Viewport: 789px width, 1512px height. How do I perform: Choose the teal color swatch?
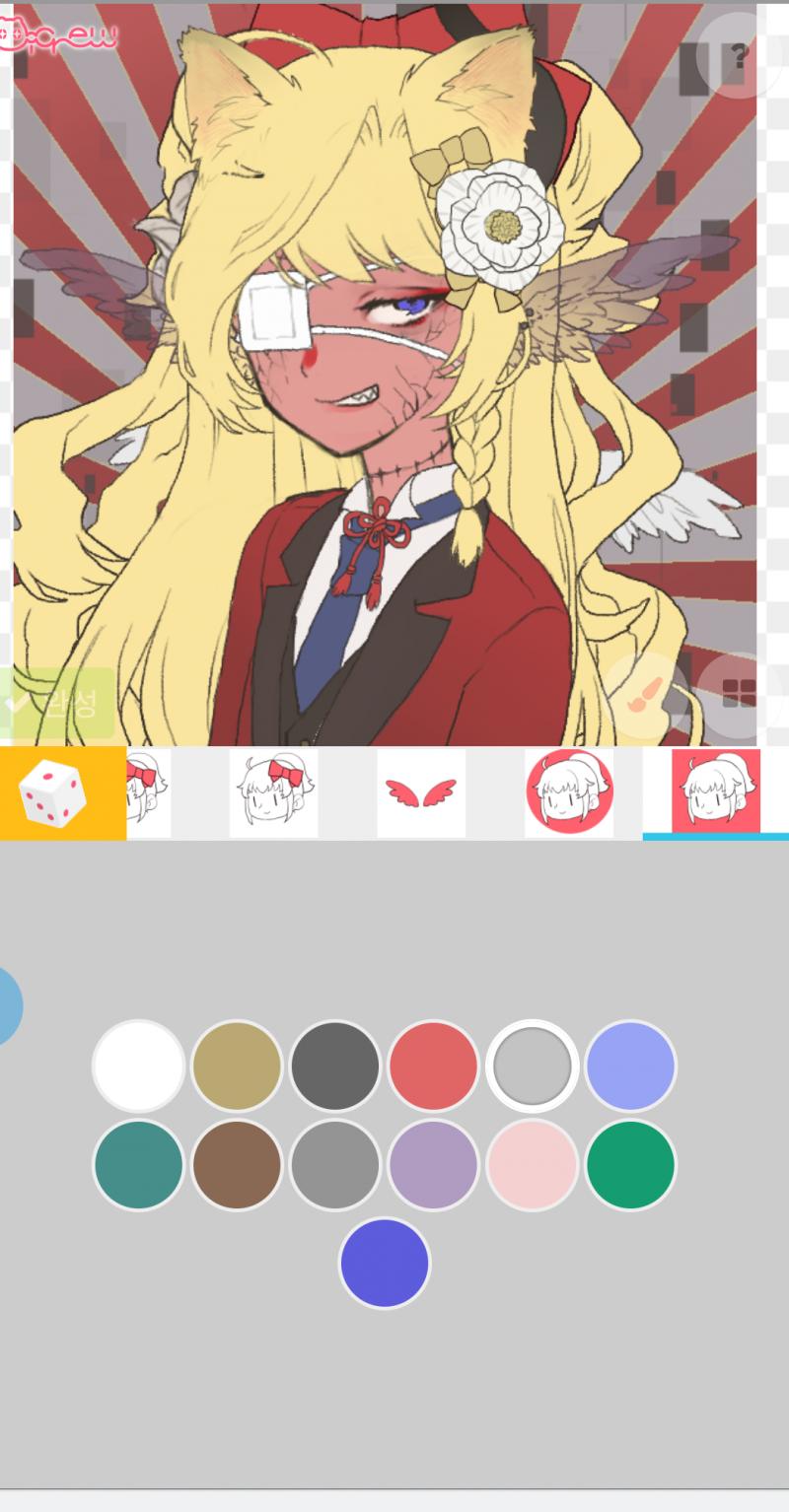(138, 1165)
